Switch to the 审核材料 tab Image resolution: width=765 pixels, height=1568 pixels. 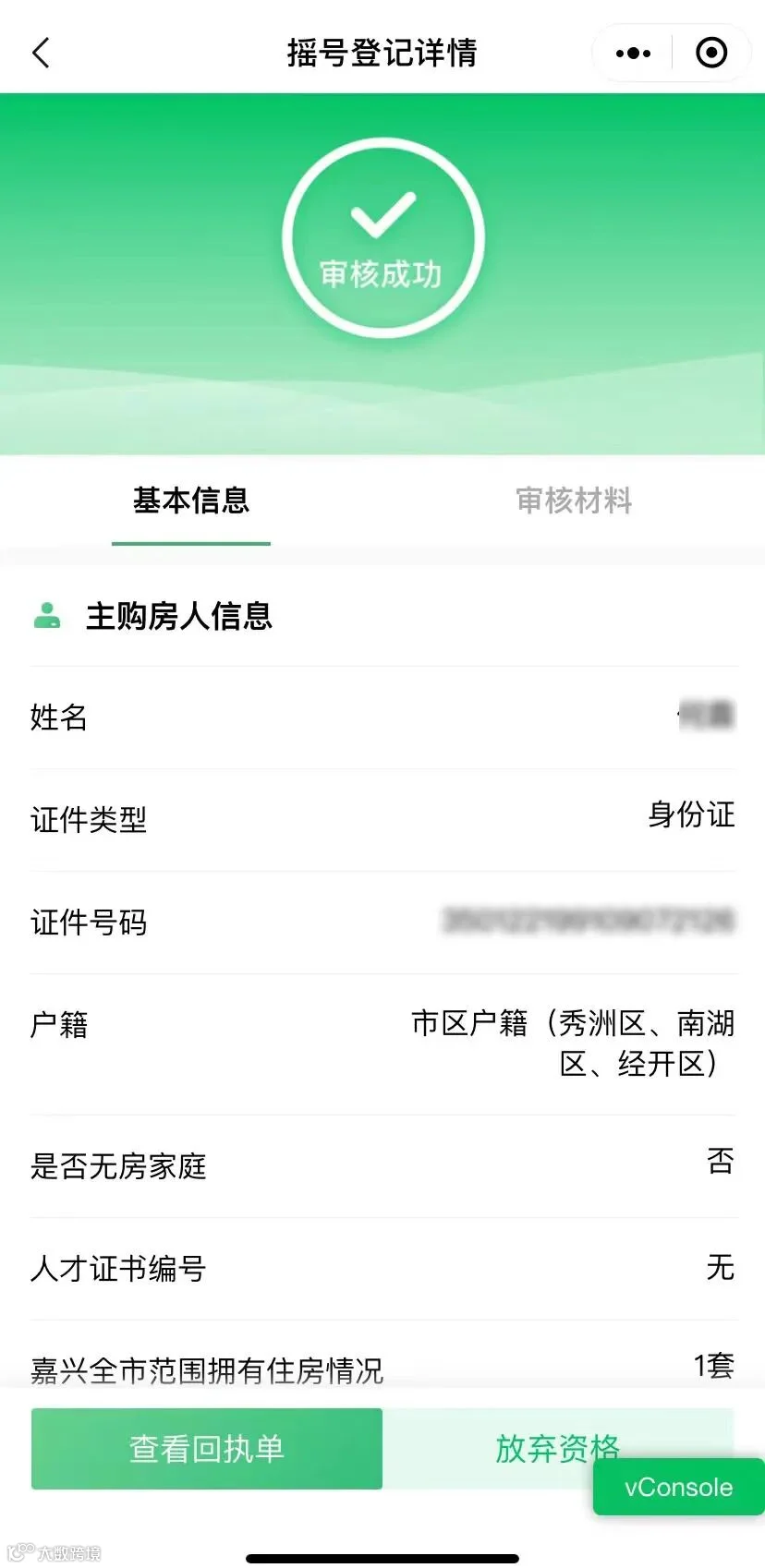[x=574, y=501]
